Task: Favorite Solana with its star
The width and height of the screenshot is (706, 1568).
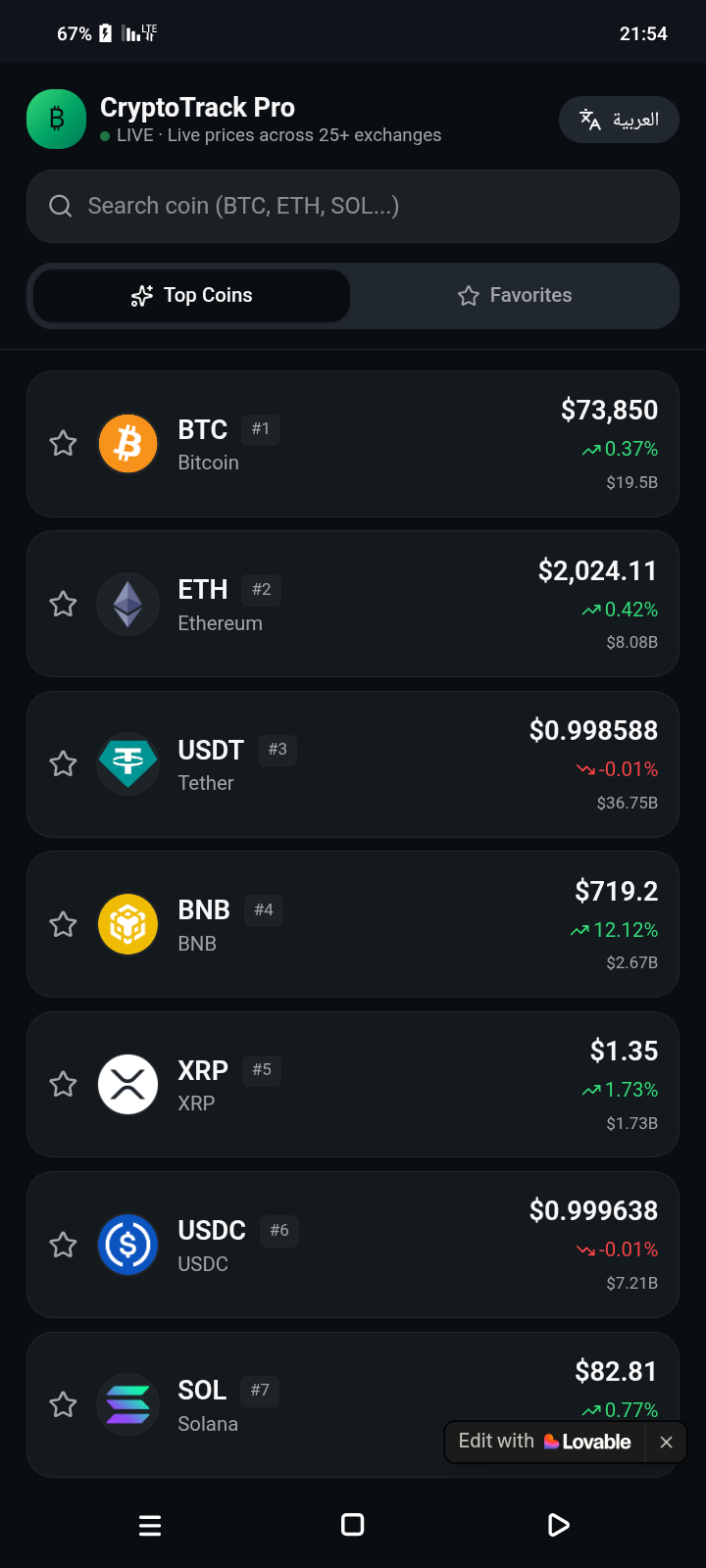Action: tap(64, 1404)
